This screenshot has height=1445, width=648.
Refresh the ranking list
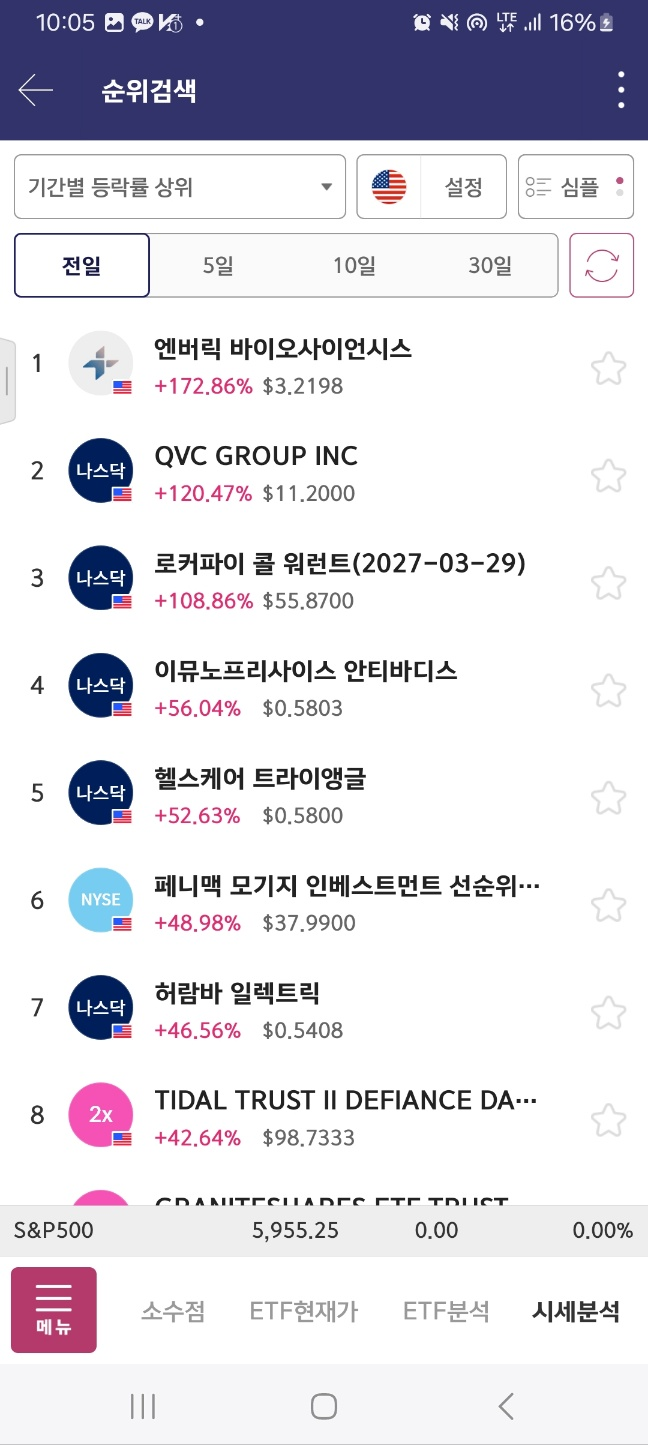(x=602, y=266)
